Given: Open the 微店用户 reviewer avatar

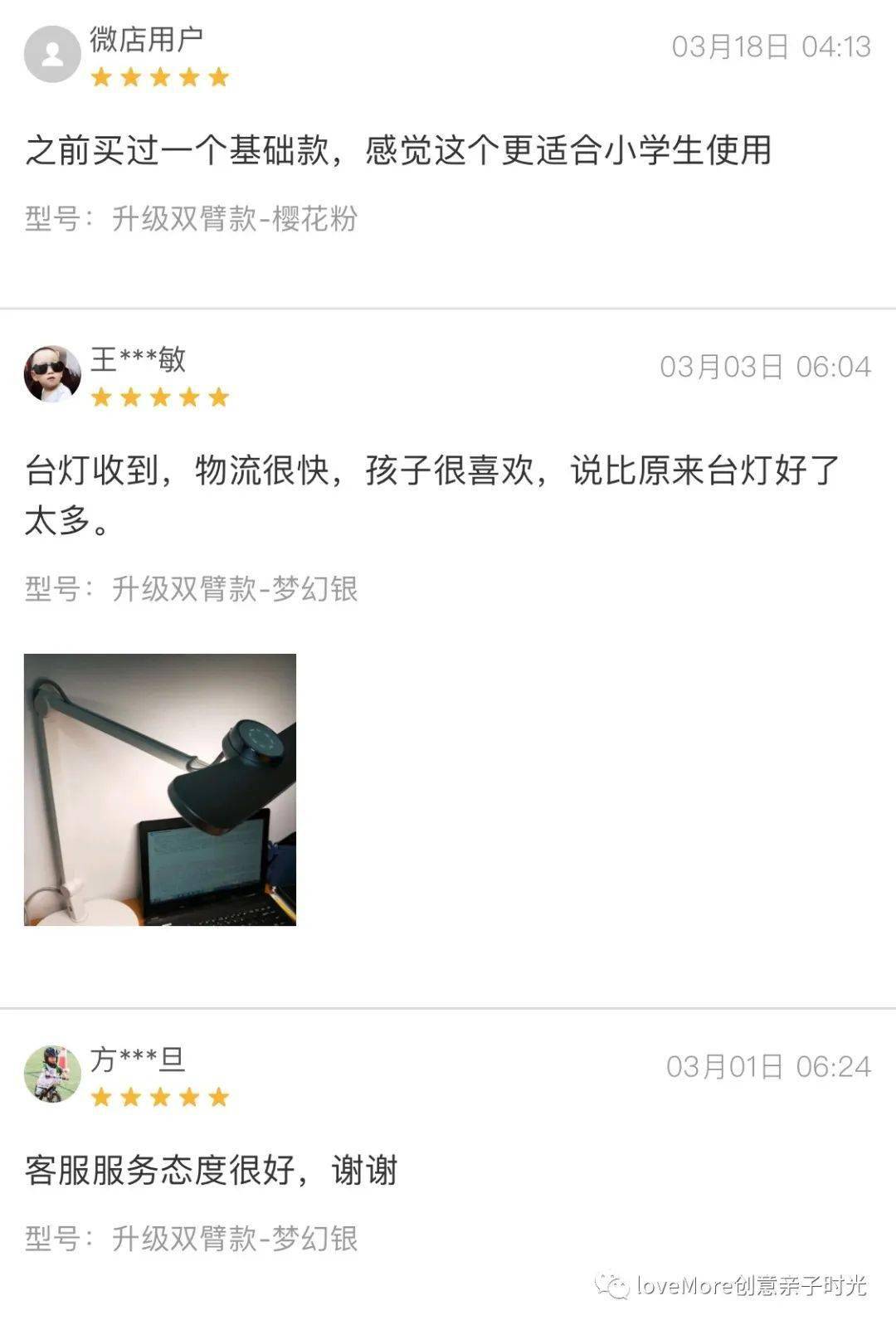Looking at the screenshot, I should point(52,54).
